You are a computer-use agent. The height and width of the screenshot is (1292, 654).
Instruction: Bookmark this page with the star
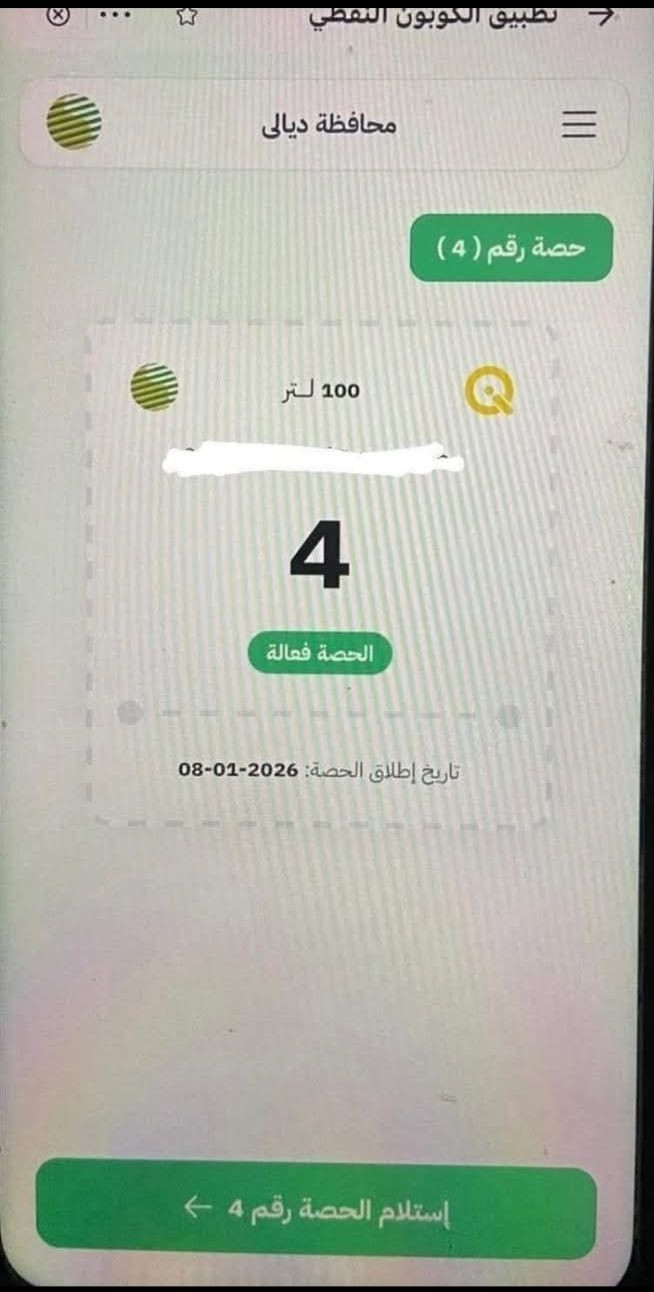(x=187, y=14)
